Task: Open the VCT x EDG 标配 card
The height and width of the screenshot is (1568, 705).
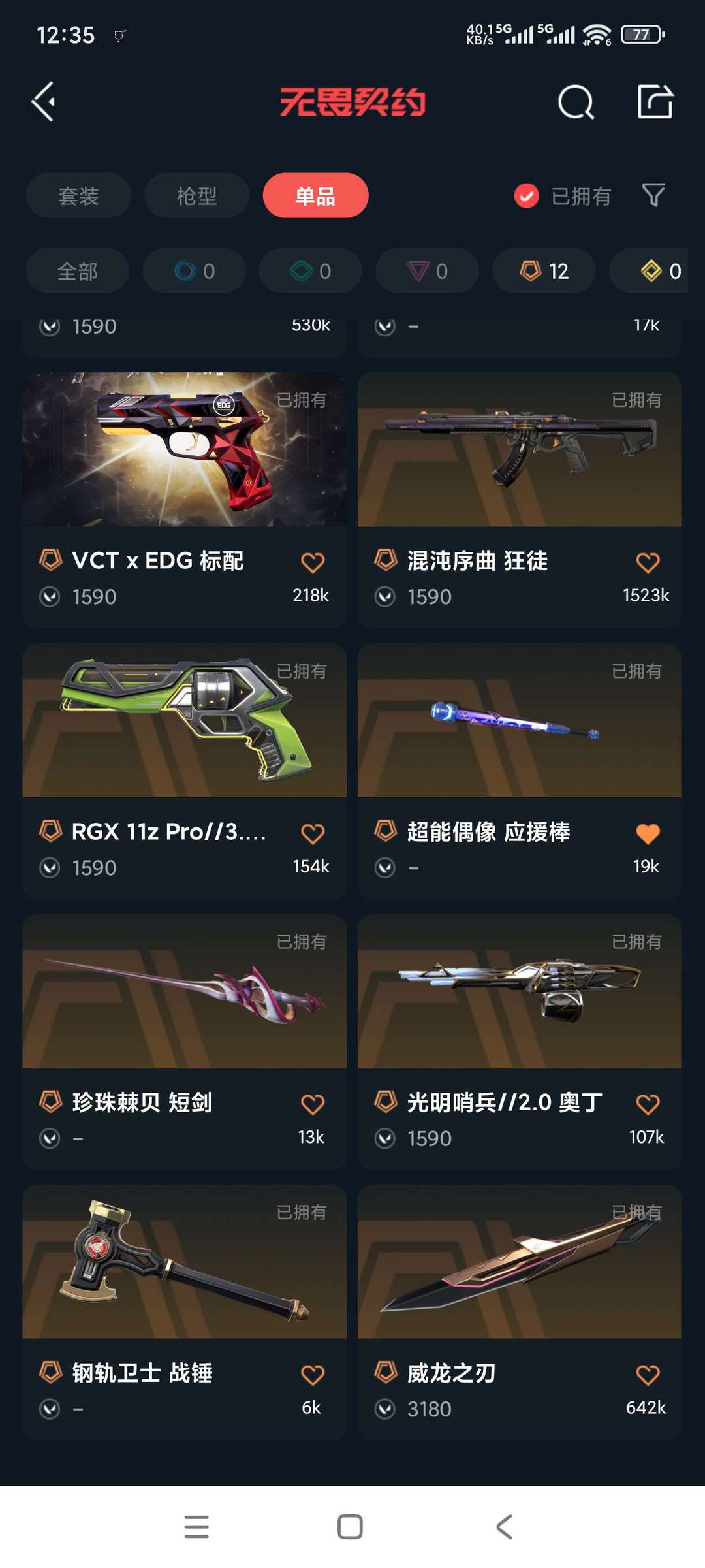Action: 184,500
